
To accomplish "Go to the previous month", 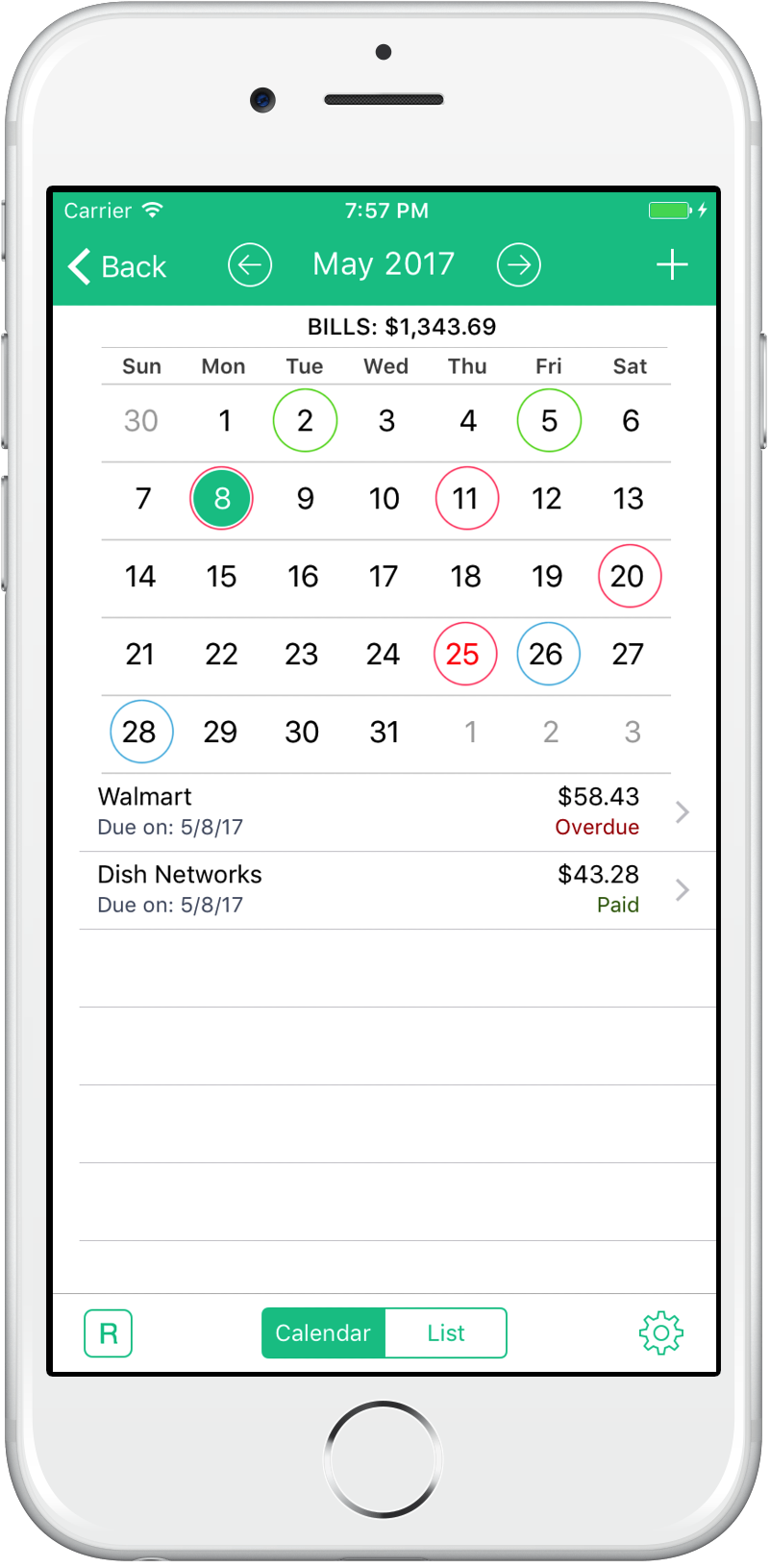I will 250,264.
